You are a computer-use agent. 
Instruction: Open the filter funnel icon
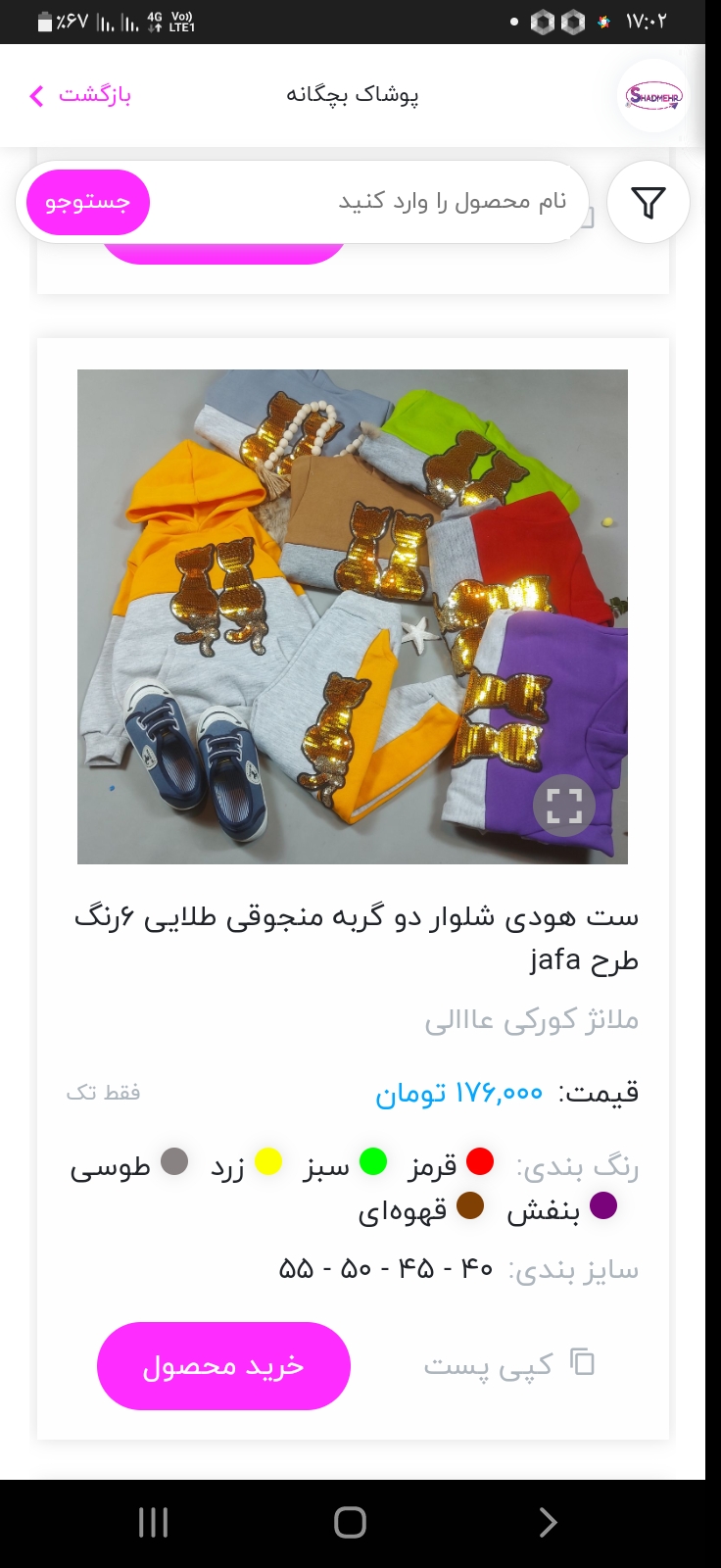click(649, 202)
